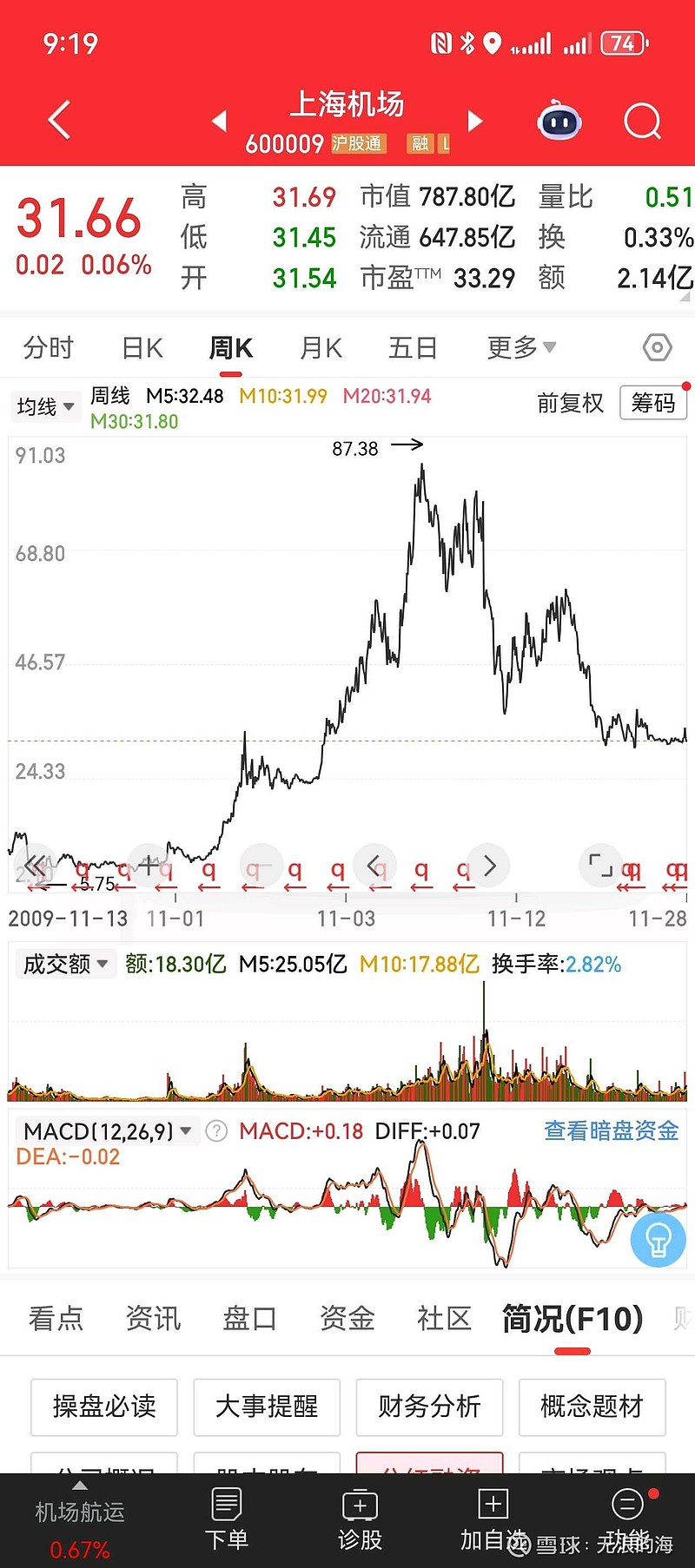This screenshot has height=1568, width=695.
Task: Expand chart to fullscreen with expand icon
Action: tap(600, 865)
